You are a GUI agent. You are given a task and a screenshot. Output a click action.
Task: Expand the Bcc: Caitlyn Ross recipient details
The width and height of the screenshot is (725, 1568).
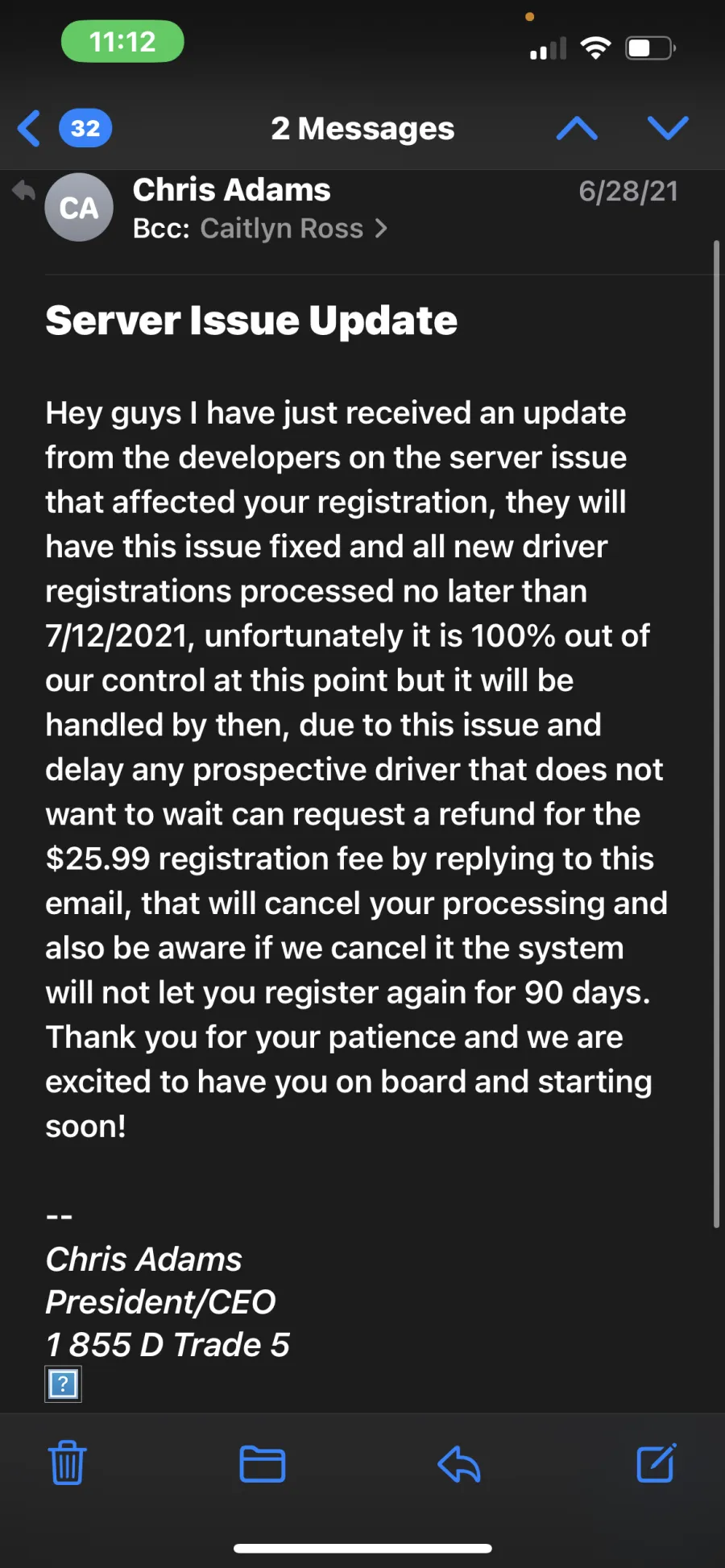coord(260,229)
